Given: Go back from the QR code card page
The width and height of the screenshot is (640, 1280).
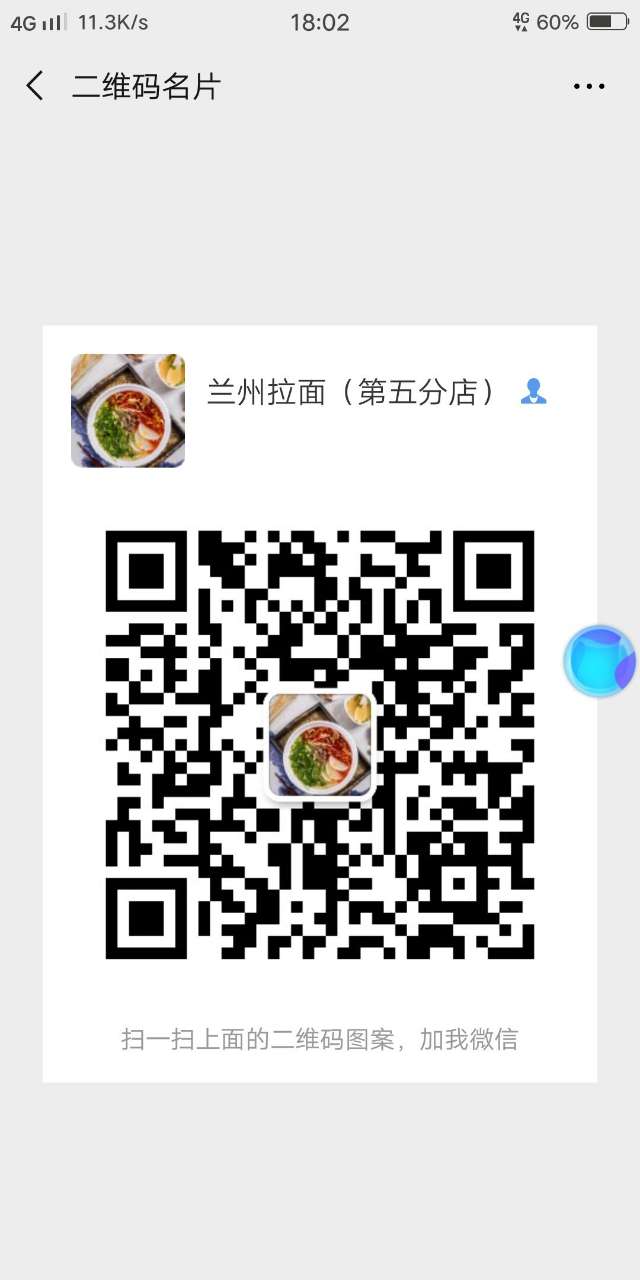Looking at the screenshot, I should pos(35,86).
